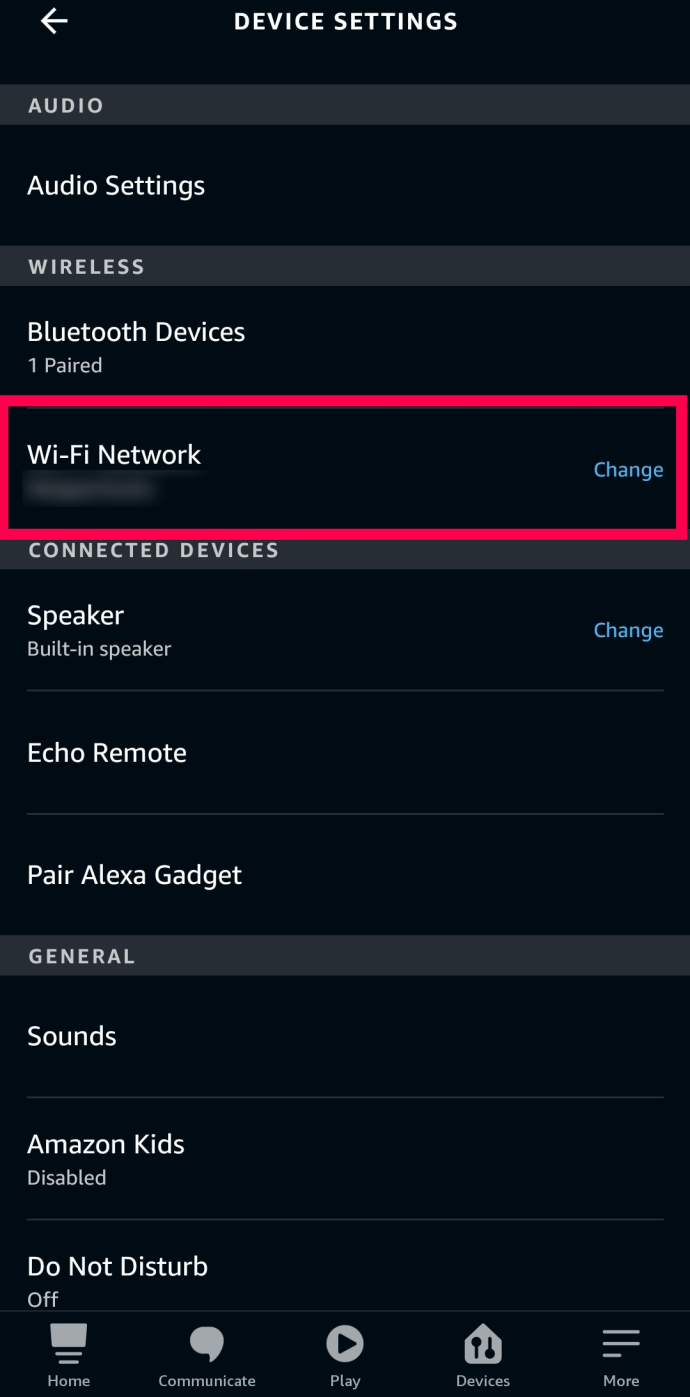Go back using the top-left arrow
The width and height of the screenshot is (690, 1397).
[54, 21]
